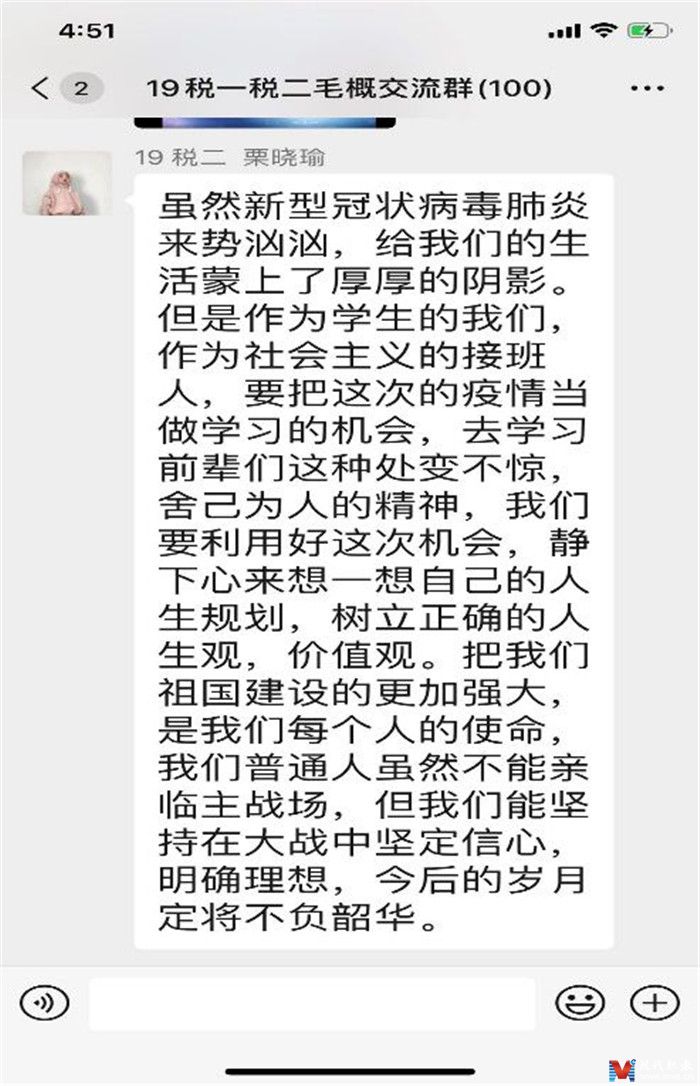The width and height of the screenshot is (700, 1086).
Task: Open the group chat overflow menu
Action: (x=647, y=88)
